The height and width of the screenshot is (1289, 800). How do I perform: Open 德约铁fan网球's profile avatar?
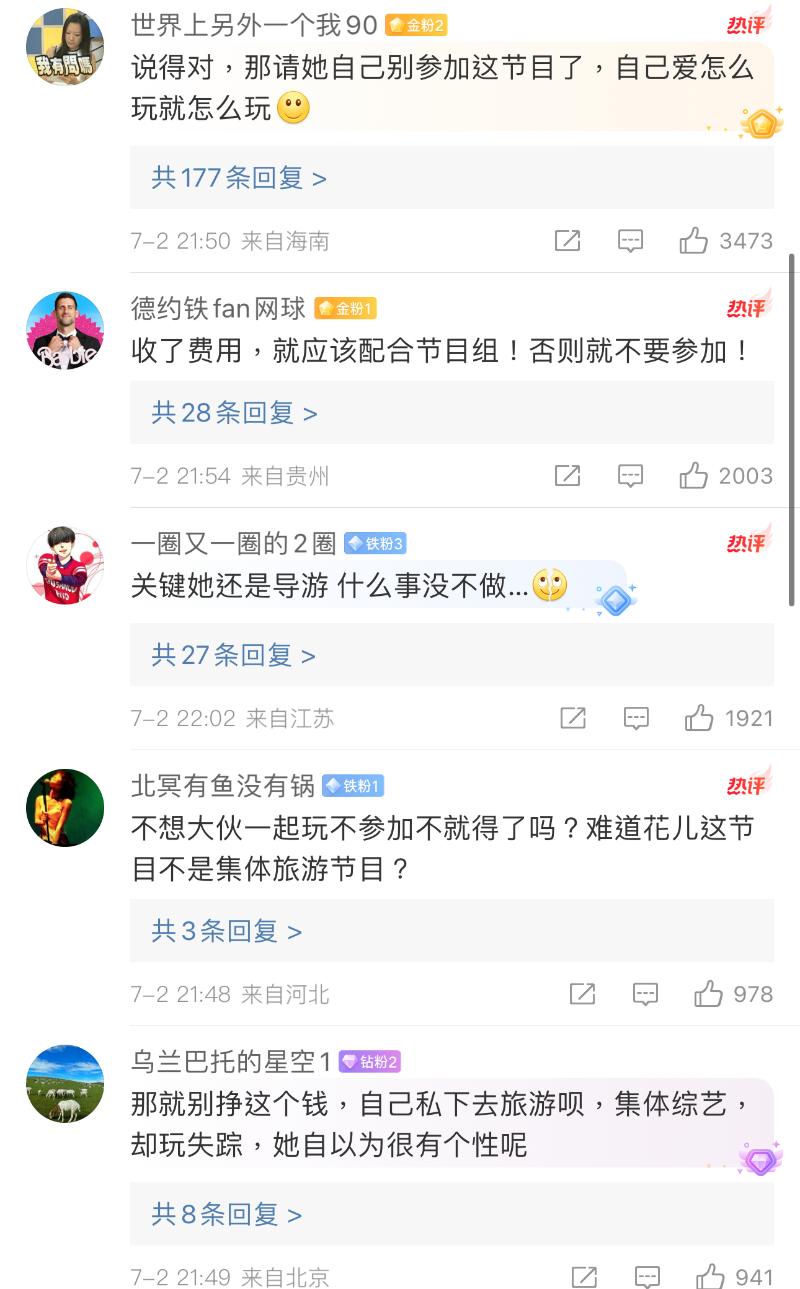click(65, 331)
